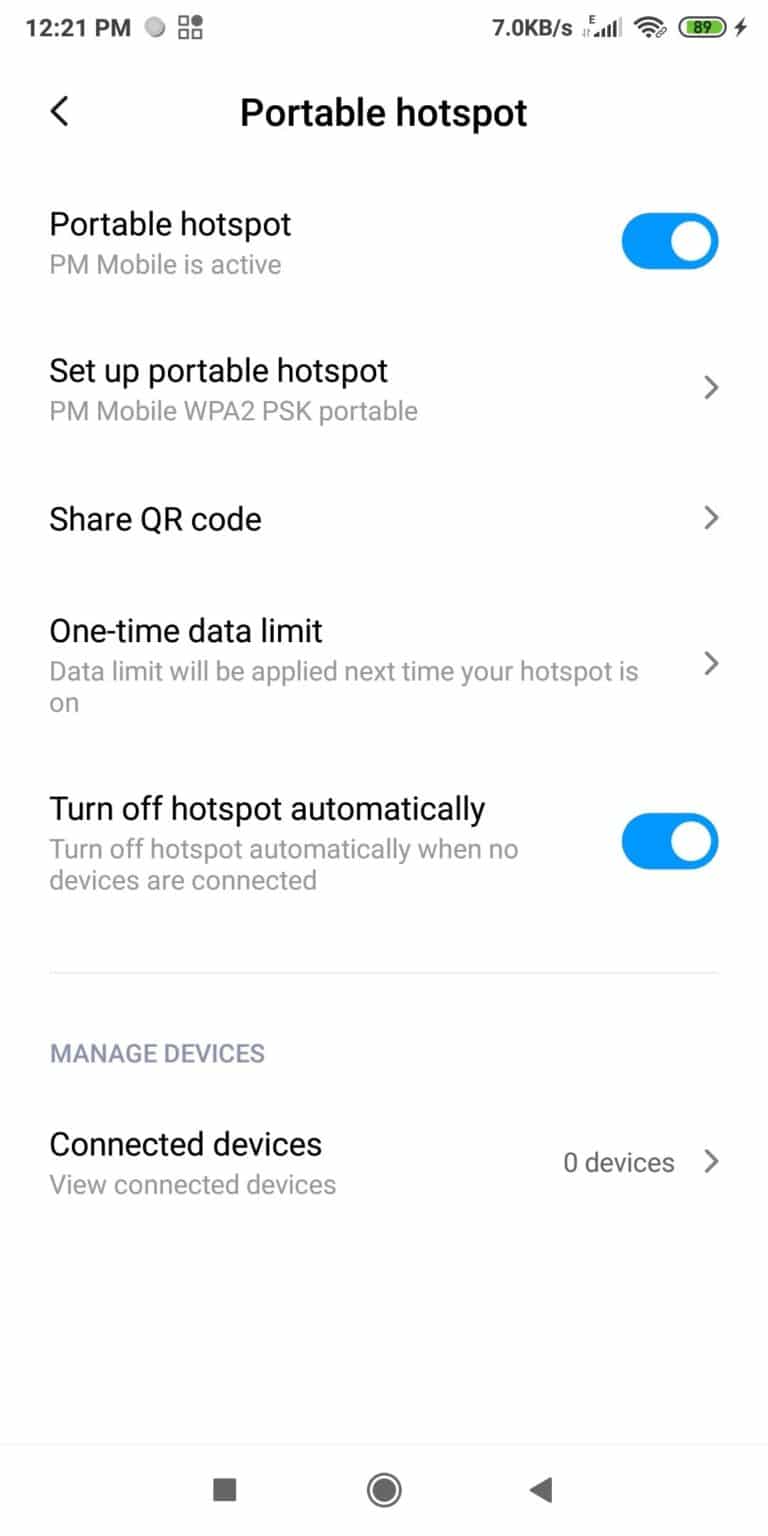The width and height of the screenshot is (768, 1536).
Task: Tap the Portable hotspot title bar
Action: coord(383,112)
